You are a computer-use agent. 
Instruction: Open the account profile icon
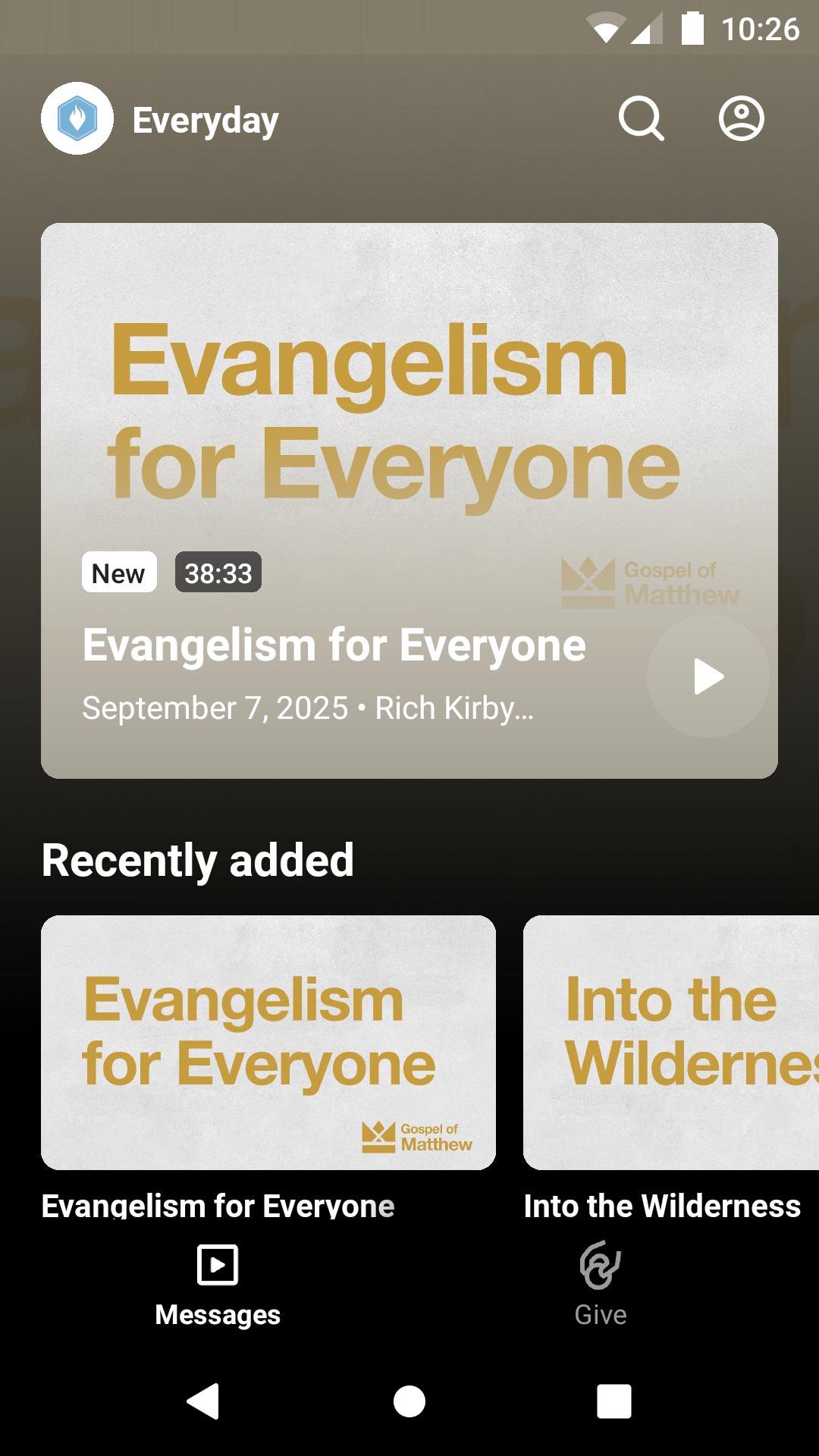(x=741, y=119)
